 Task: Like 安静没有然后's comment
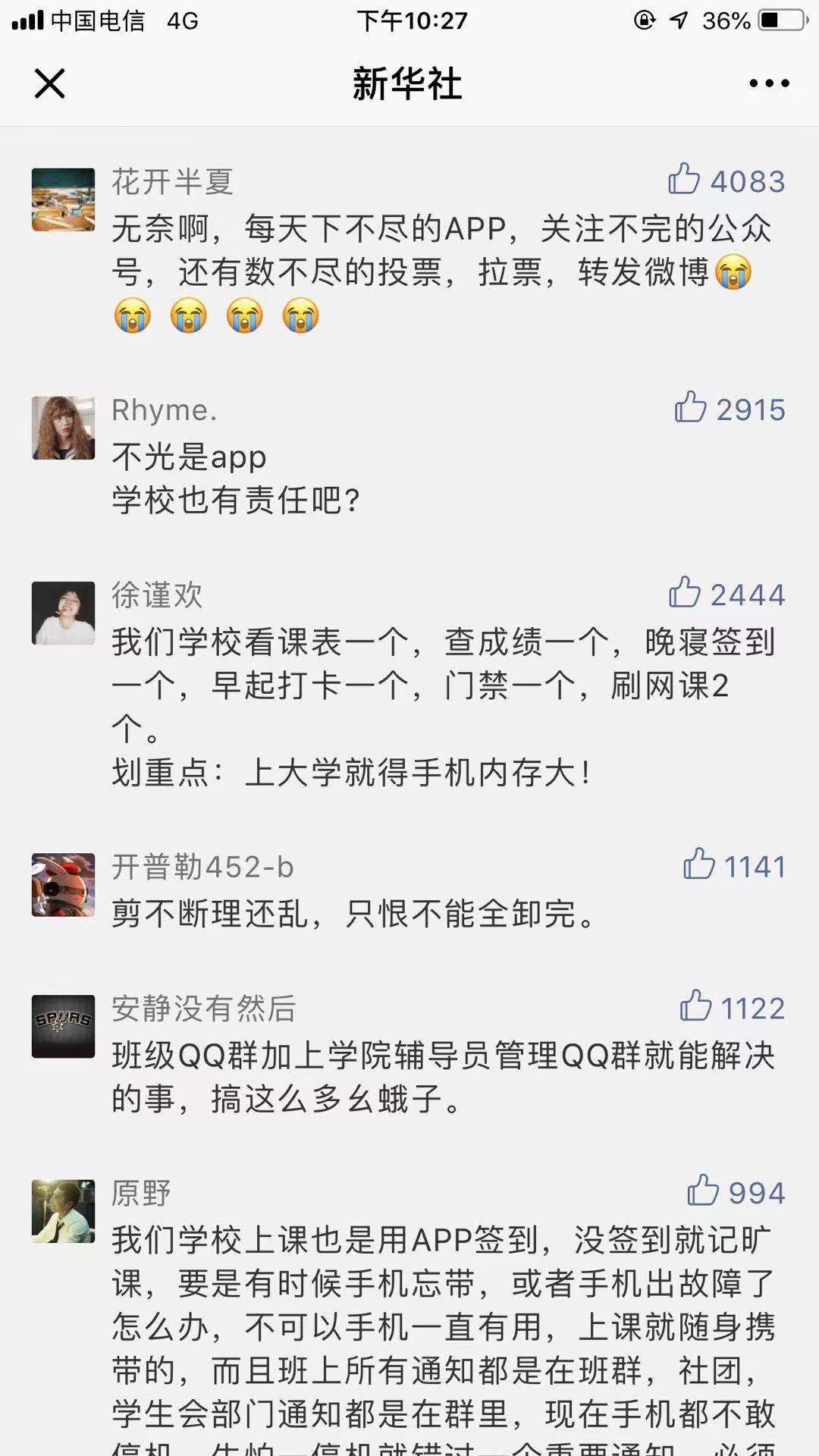695,1006
